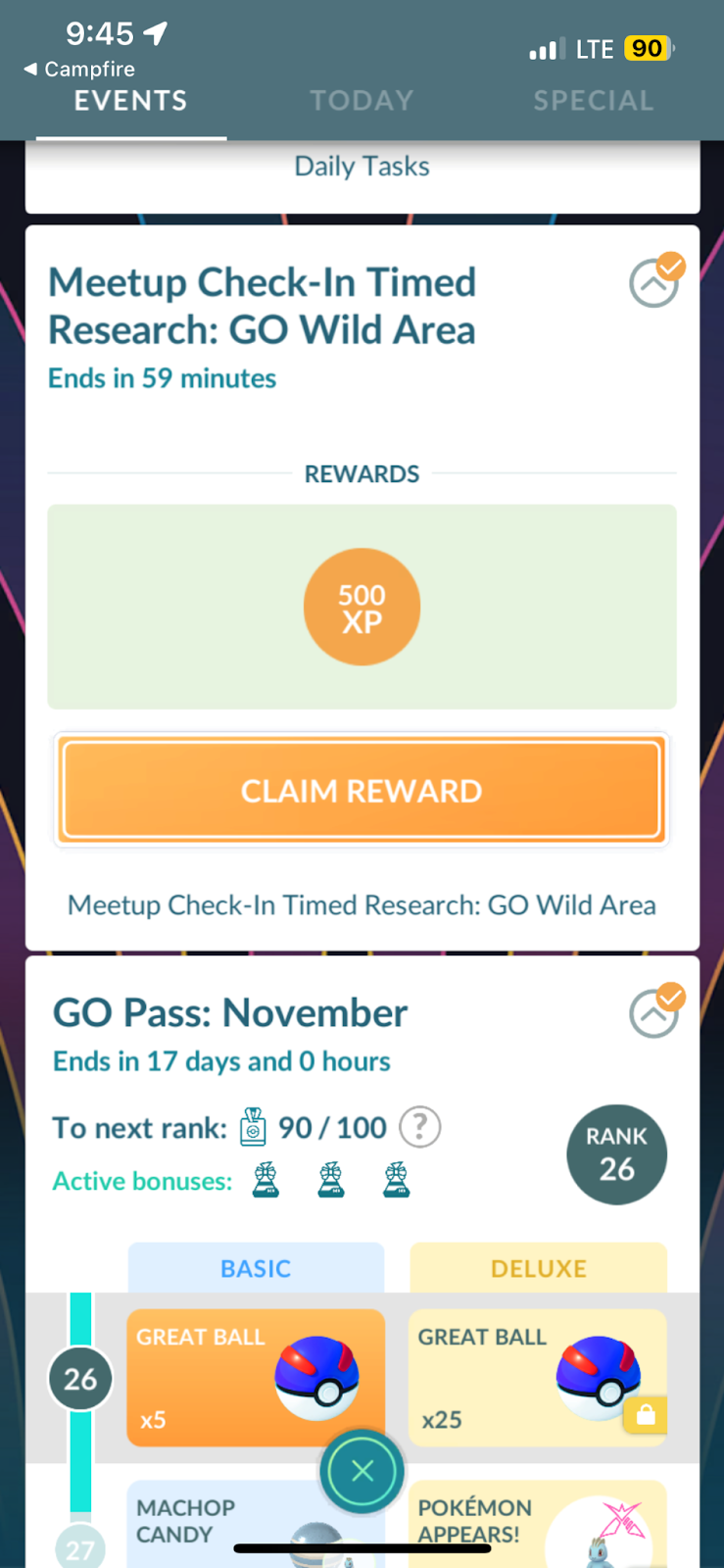Close the screen with the X button
The width and height of the screenshot is (724, 1568).
pyautogui.click(x=362, y=1470)
